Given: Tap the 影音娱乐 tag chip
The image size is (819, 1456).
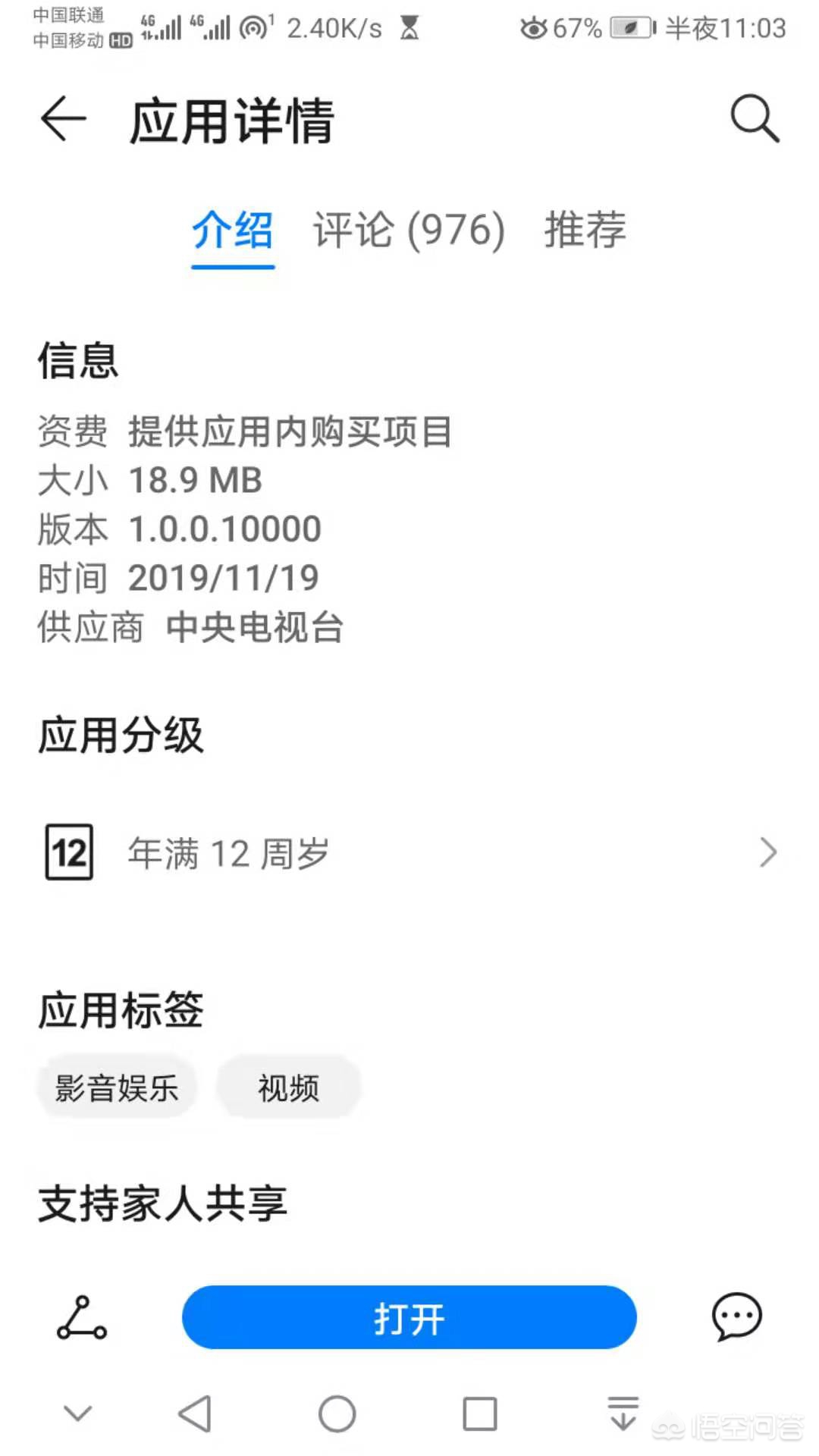Looking at the screenshot, I should click(117, 1087).
